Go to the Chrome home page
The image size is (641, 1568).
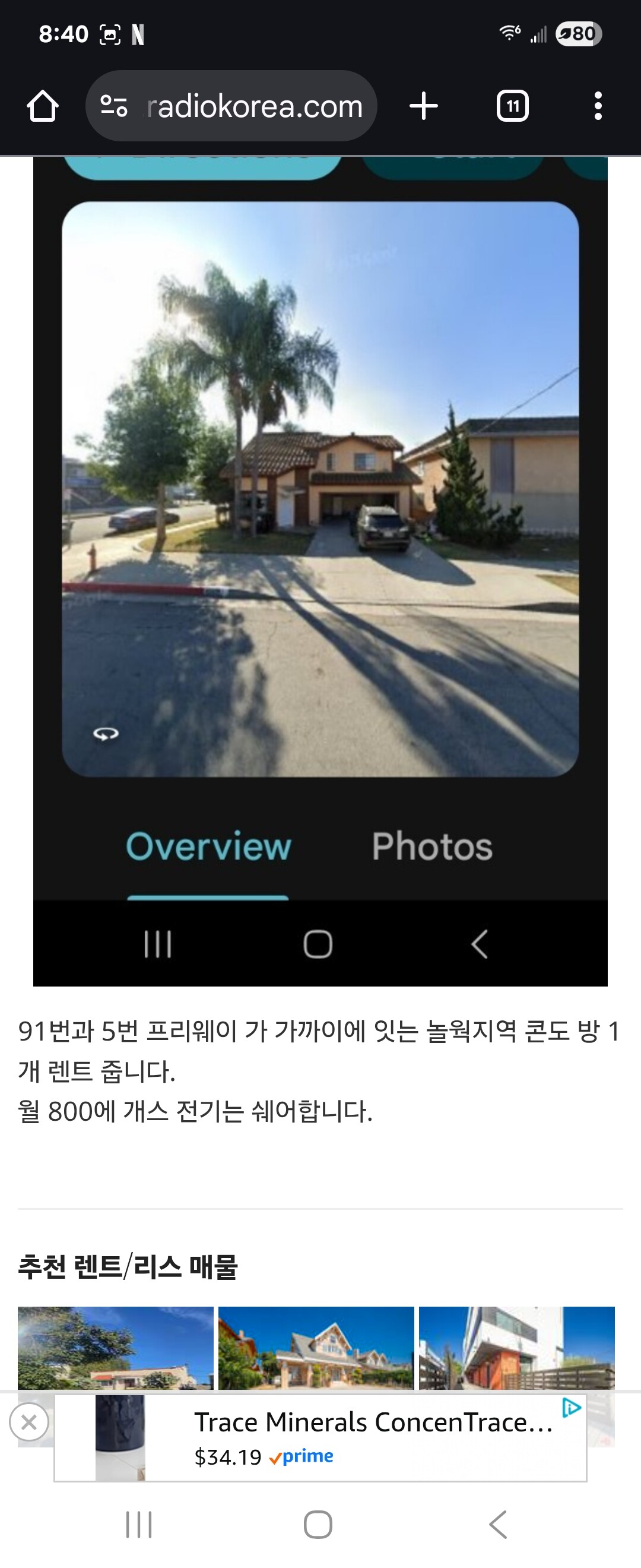coord(43,106)
